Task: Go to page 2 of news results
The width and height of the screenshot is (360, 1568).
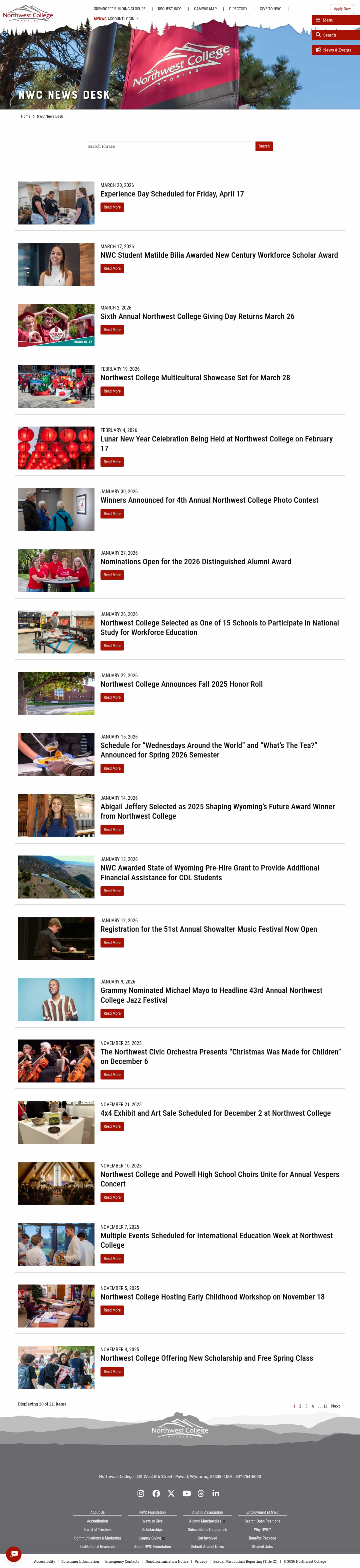Action: [x=300, y=1406]
